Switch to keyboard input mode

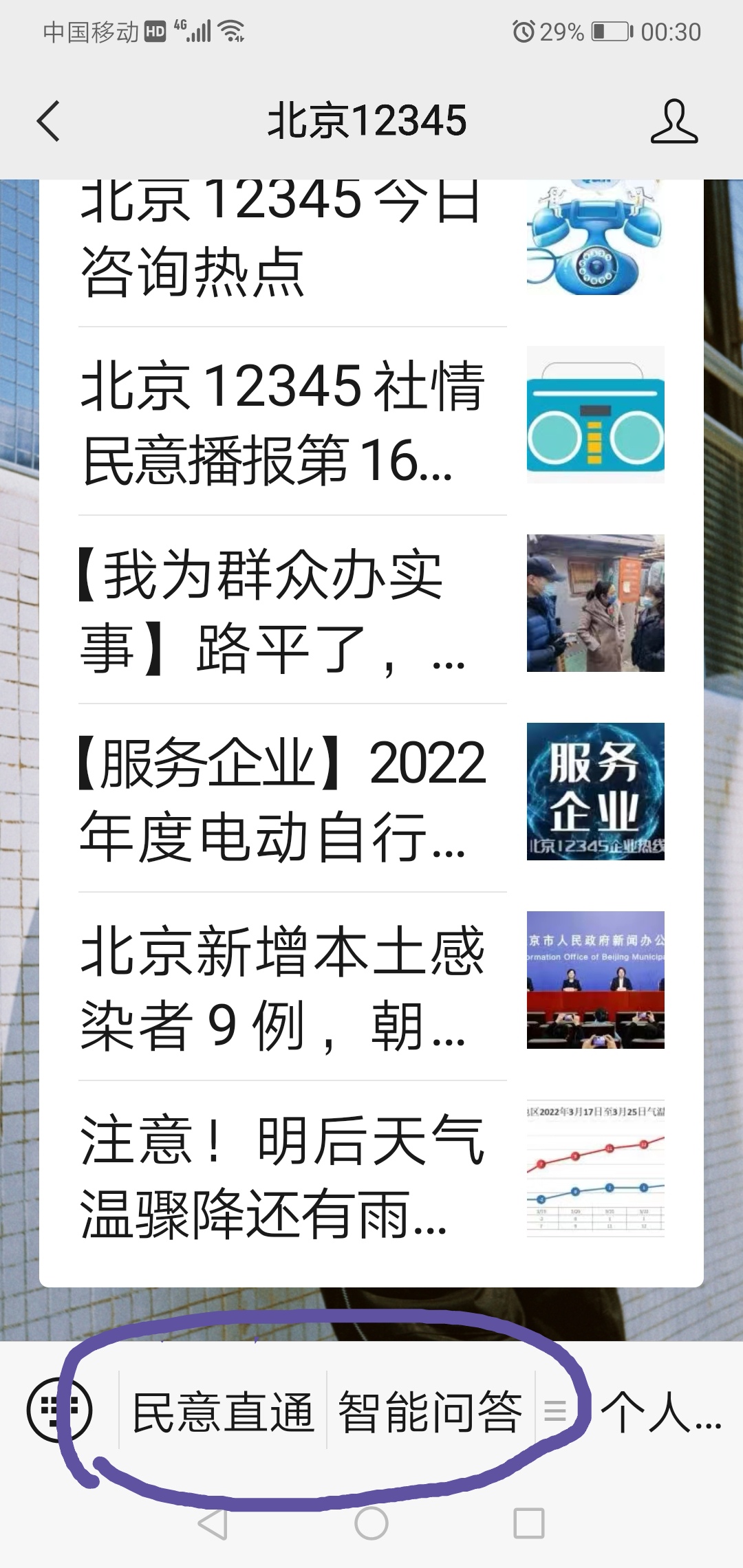point(59,1410)
